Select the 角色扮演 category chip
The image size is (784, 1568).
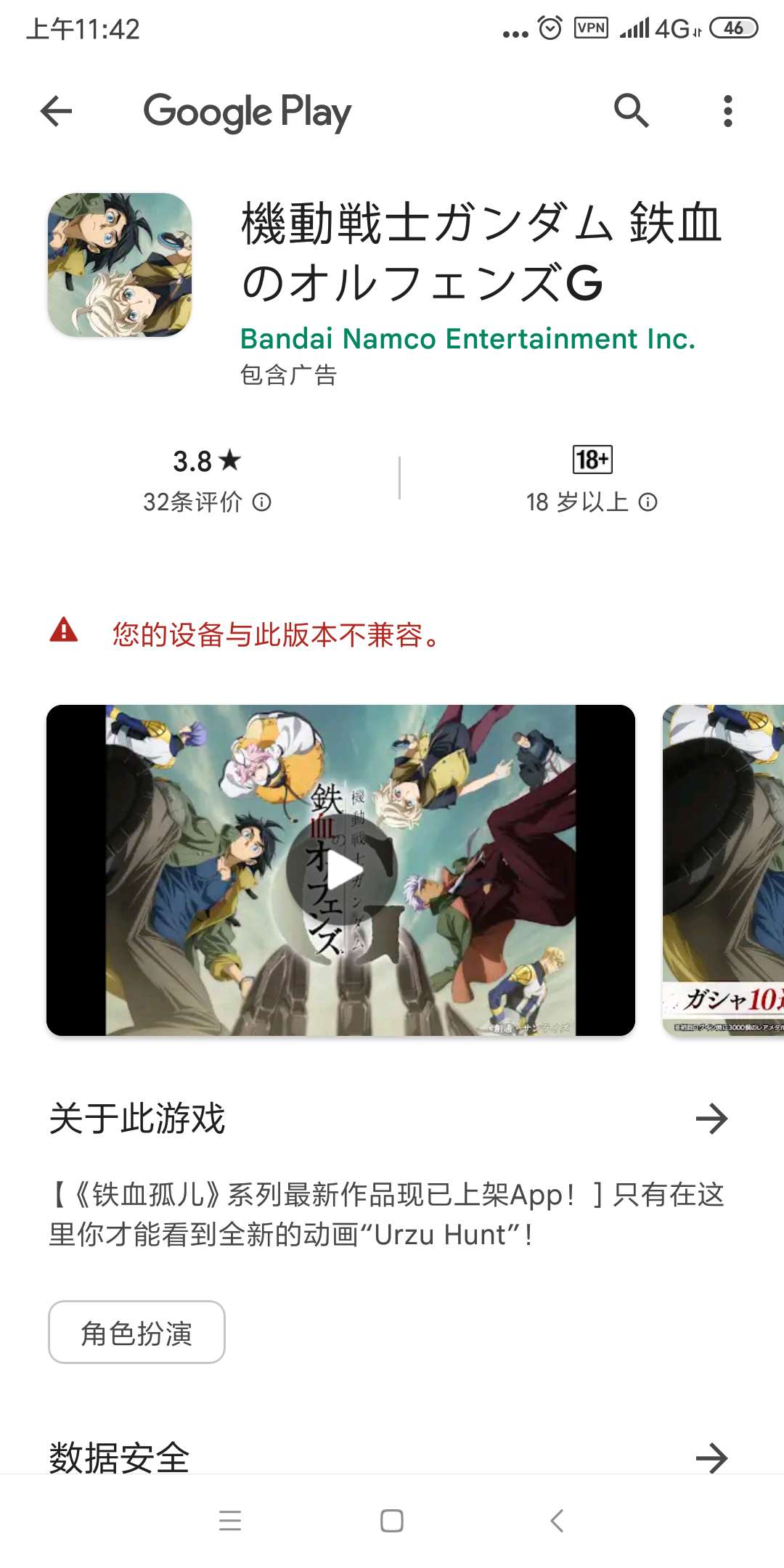click(x=136, y=1333)
